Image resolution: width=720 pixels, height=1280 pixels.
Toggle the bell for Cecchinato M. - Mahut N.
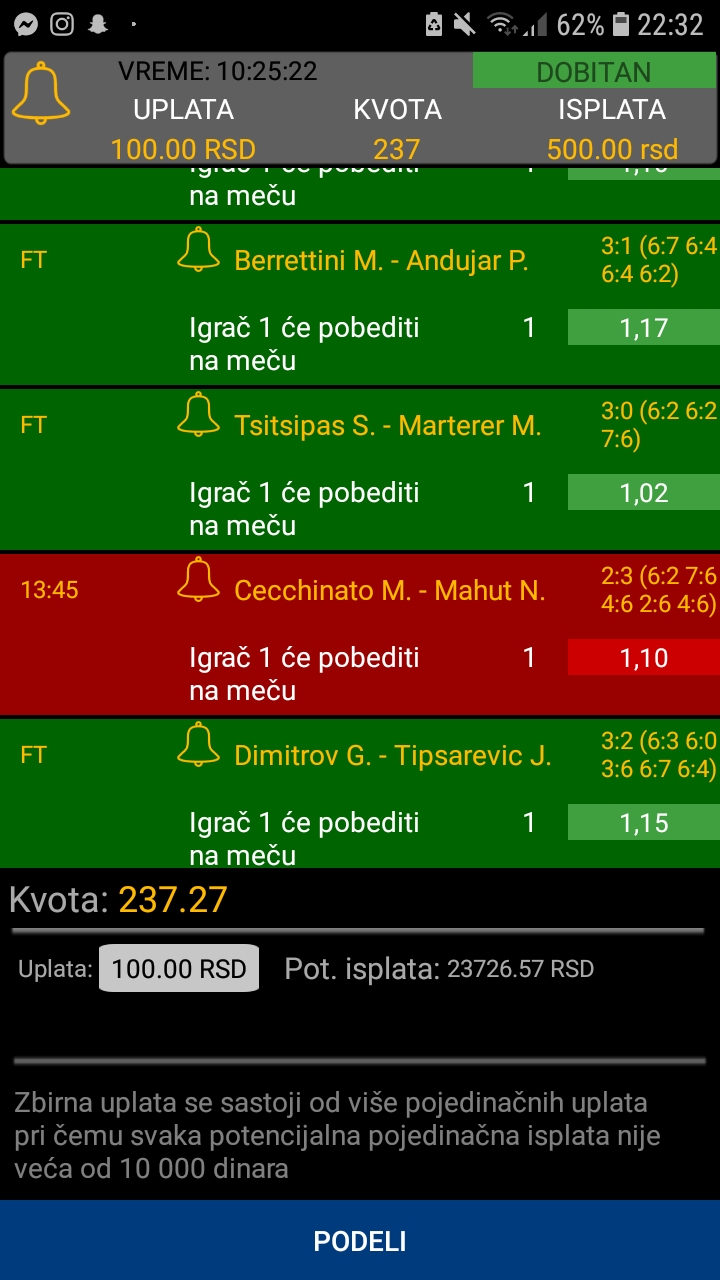pyautogui.click(x=198, y=580)
